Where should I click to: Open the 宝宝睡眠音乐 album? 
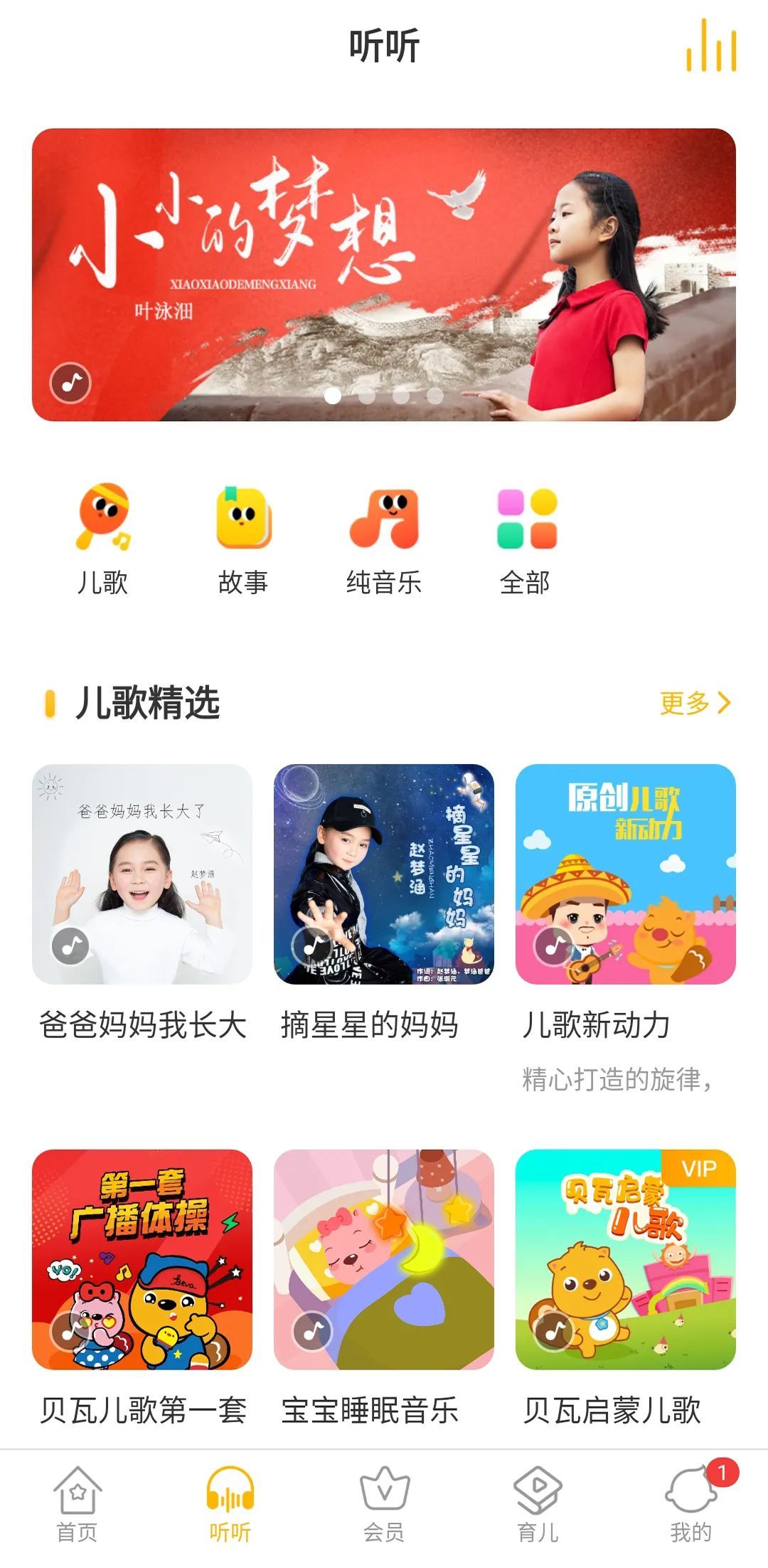tap(384, 1260)
